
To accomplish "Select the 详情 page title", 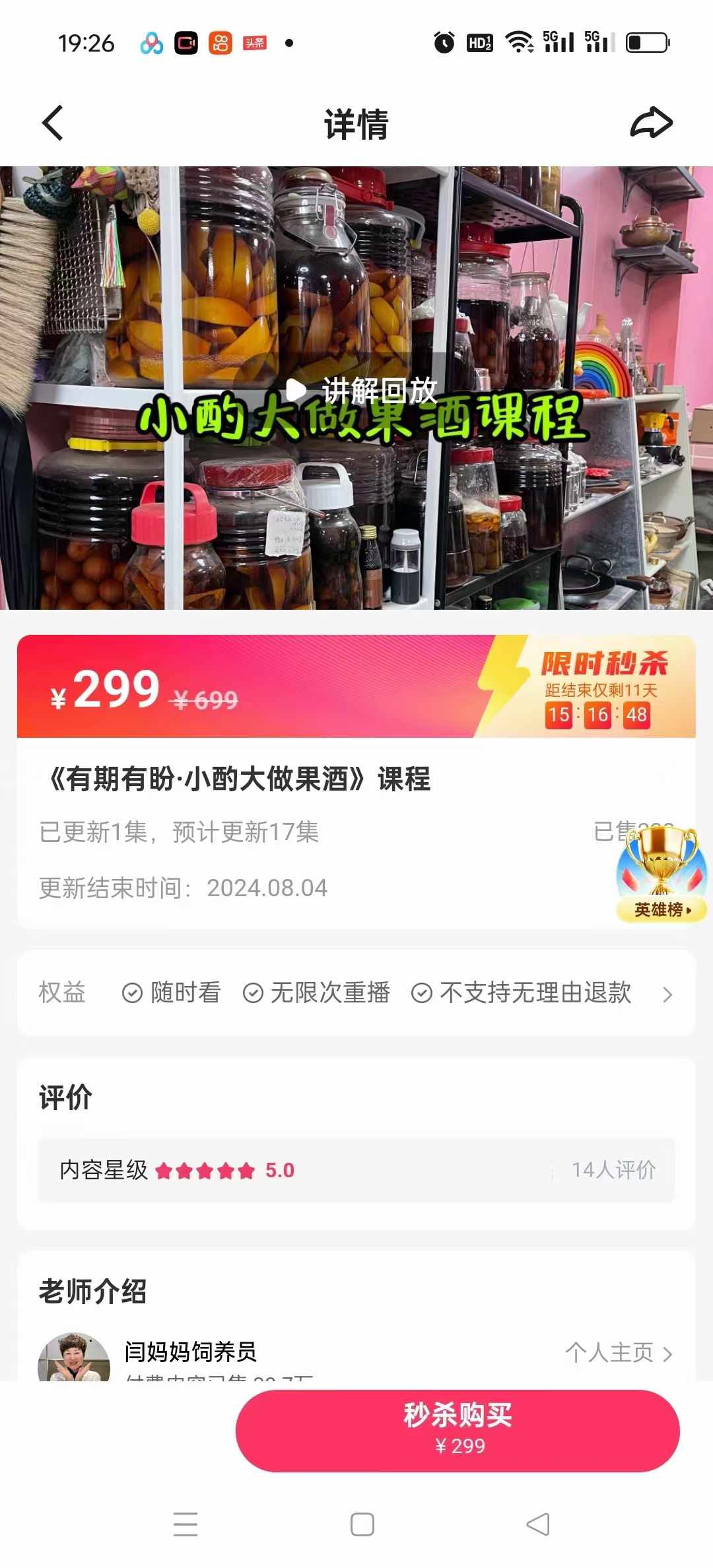I will 356,123.
